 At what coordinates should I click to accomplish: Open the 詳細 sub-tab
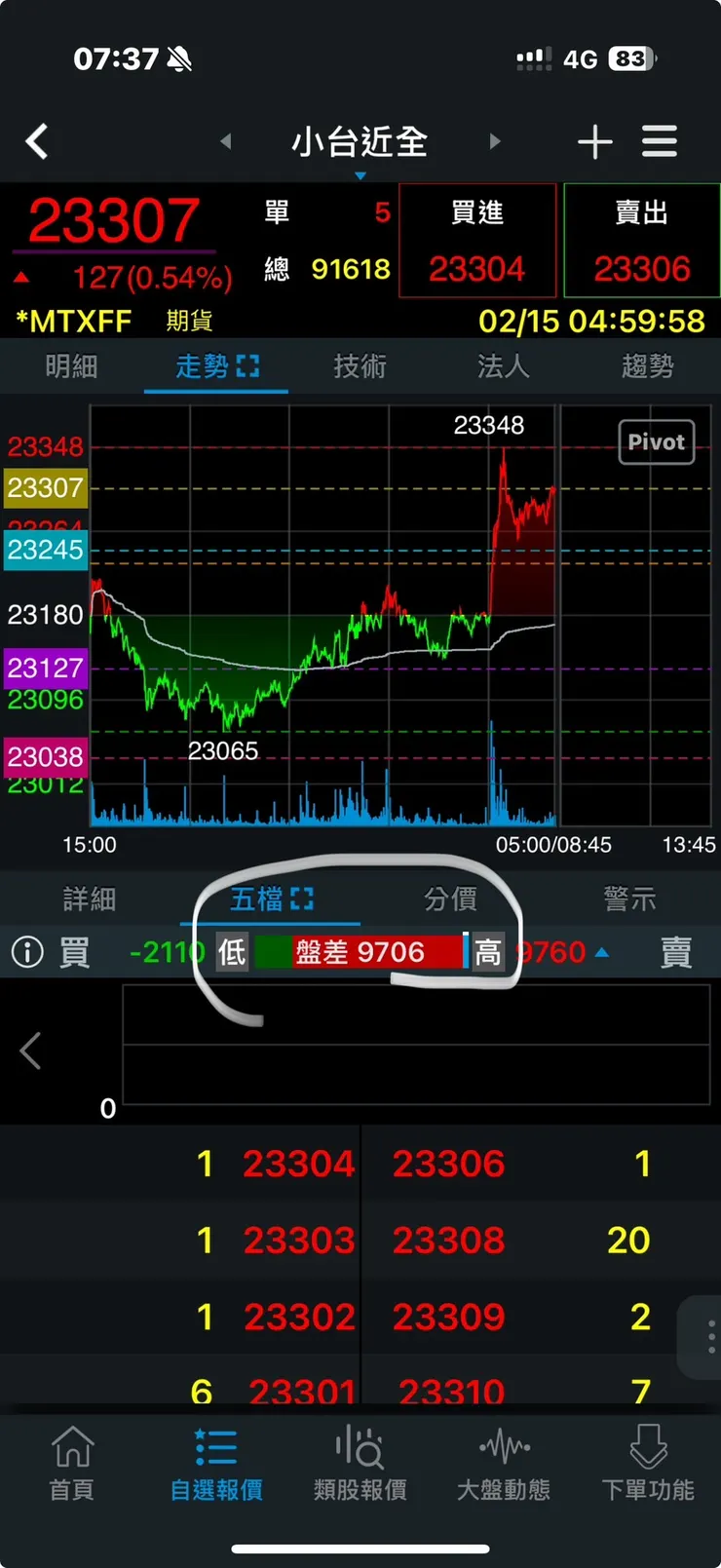(90, 899)
